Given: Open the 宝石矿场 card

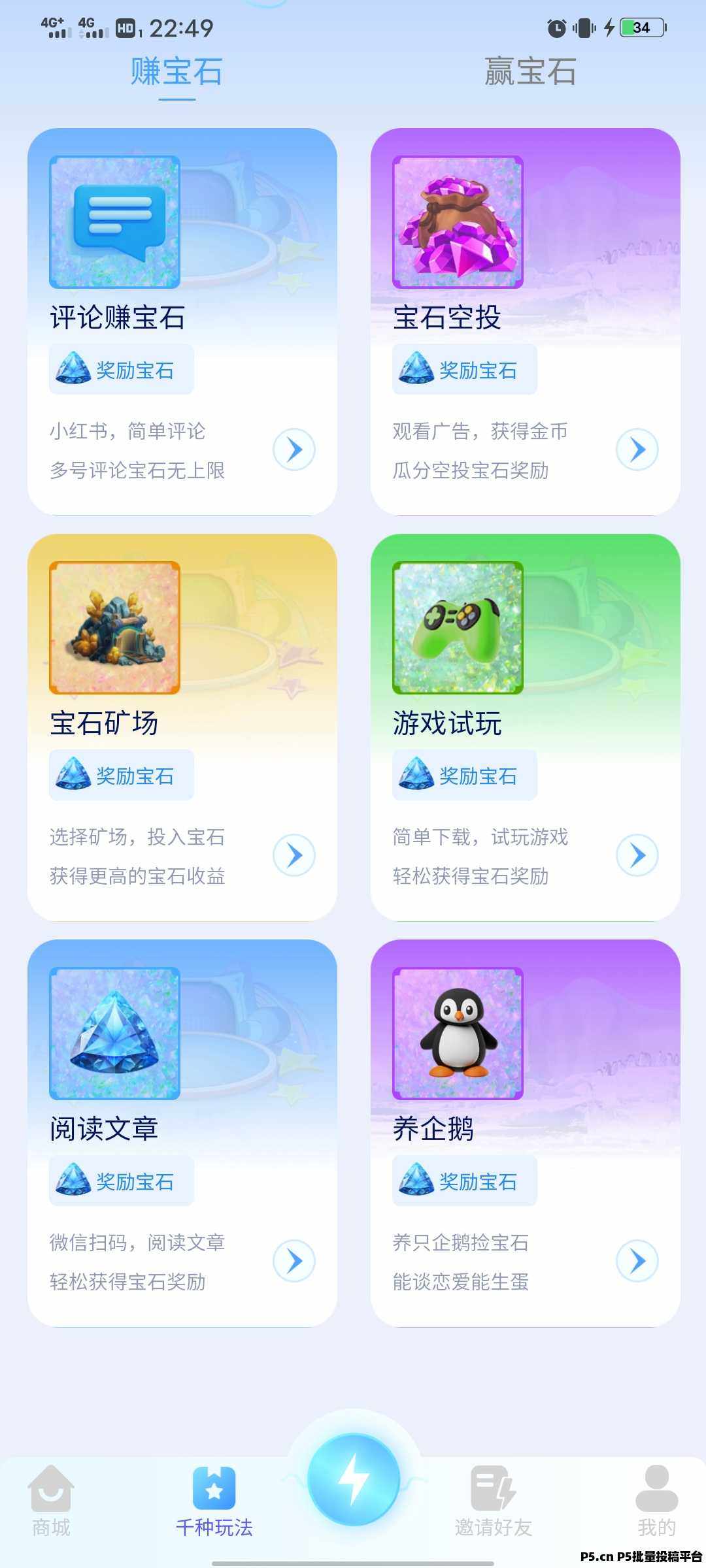Looking at the screenshot, I should pyautogui.click(x=182, y=727).
